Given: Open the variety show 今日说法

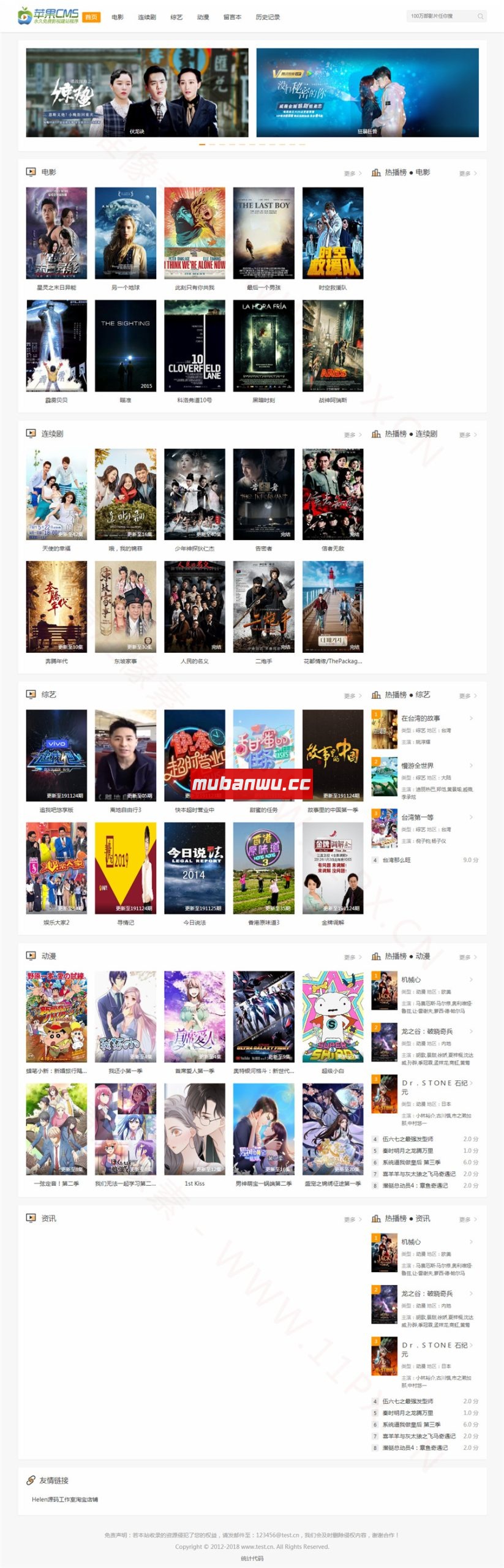Looking at the screenshot, I should click(x=195, y=868).
